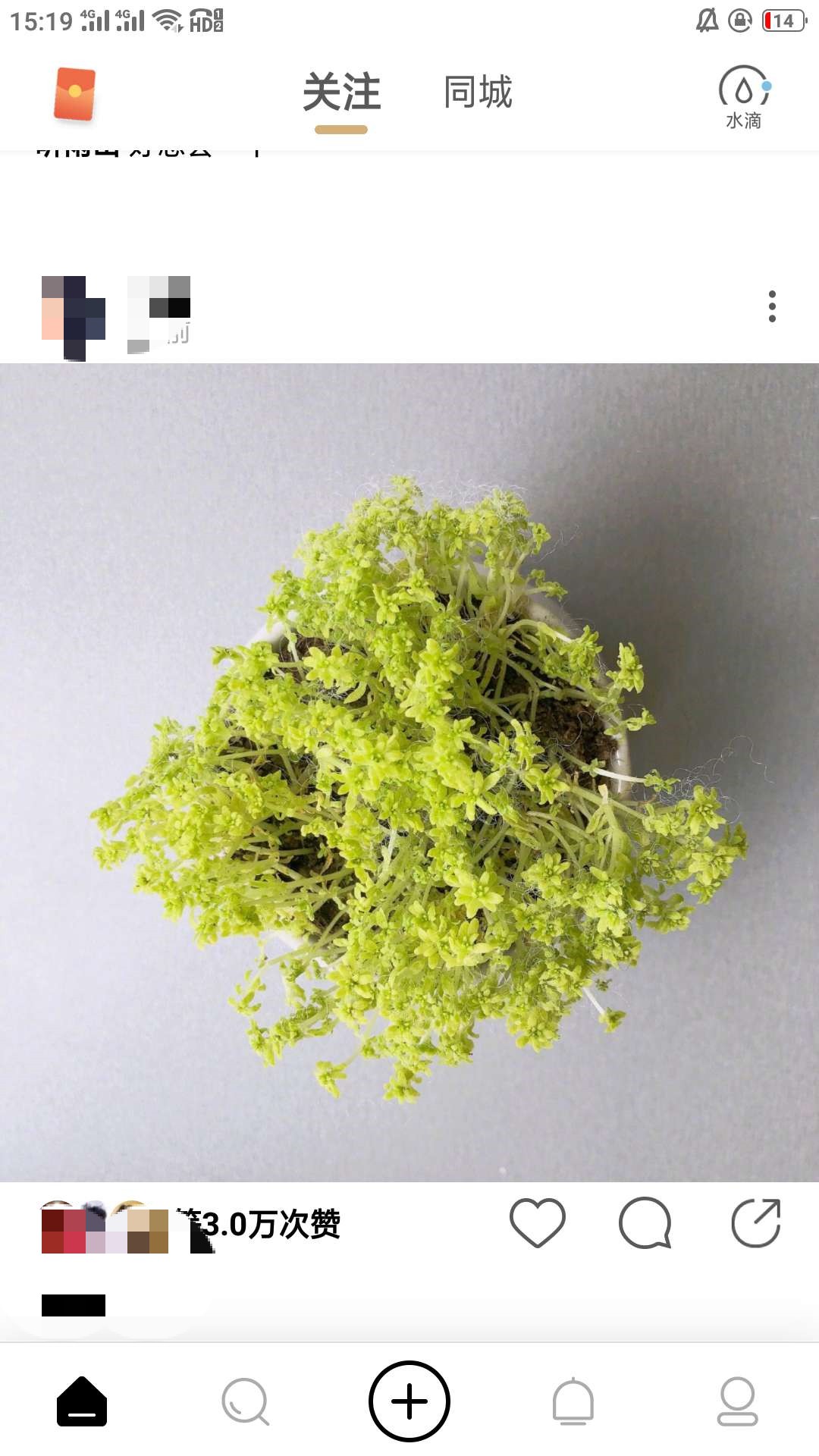Viewport: 819px width, 1456px height.
Task: Switch to the 关注 tab
Action: click(341, 93)
